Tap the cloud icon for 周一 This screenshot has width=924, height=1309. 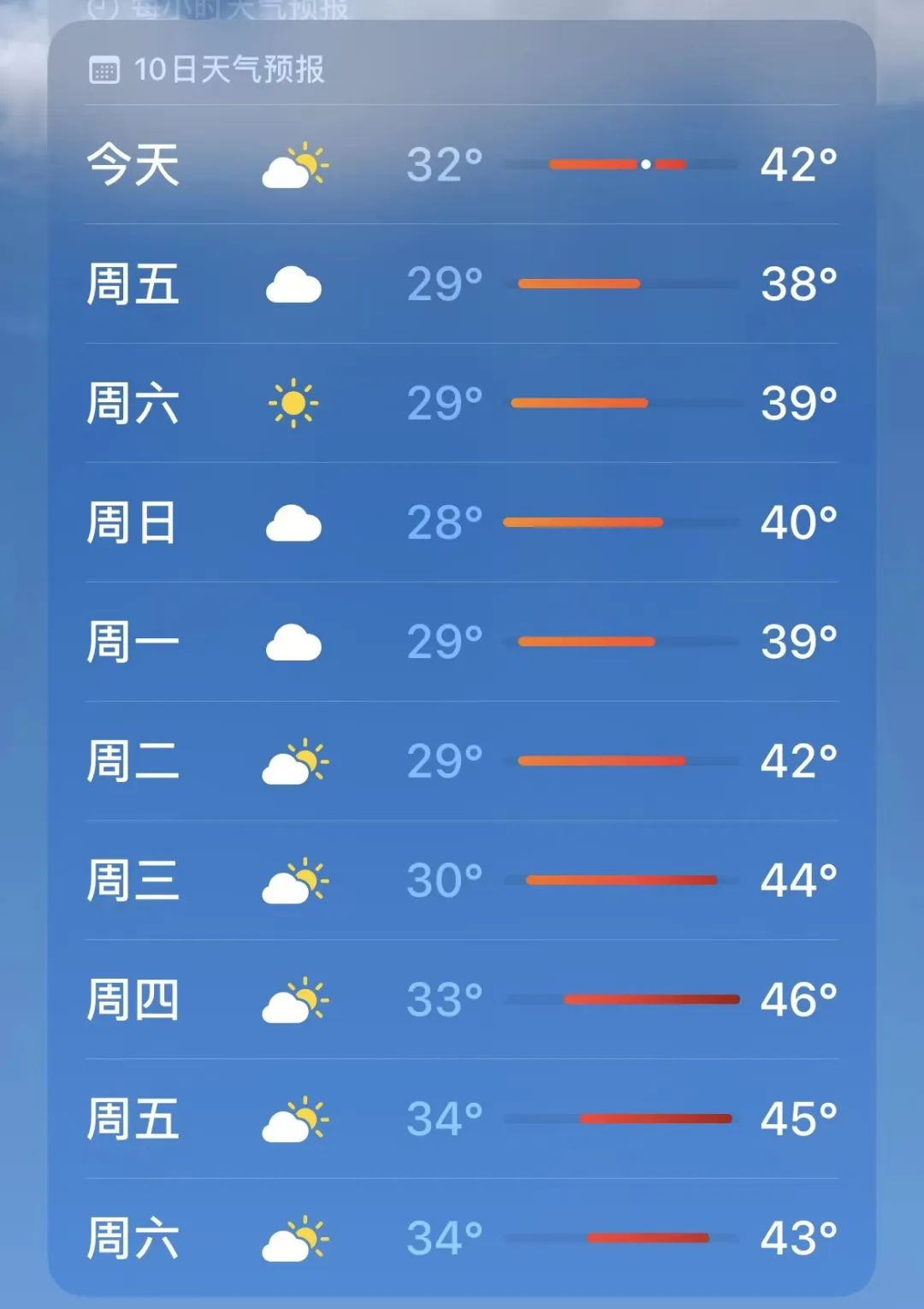(x=295, y=642)
